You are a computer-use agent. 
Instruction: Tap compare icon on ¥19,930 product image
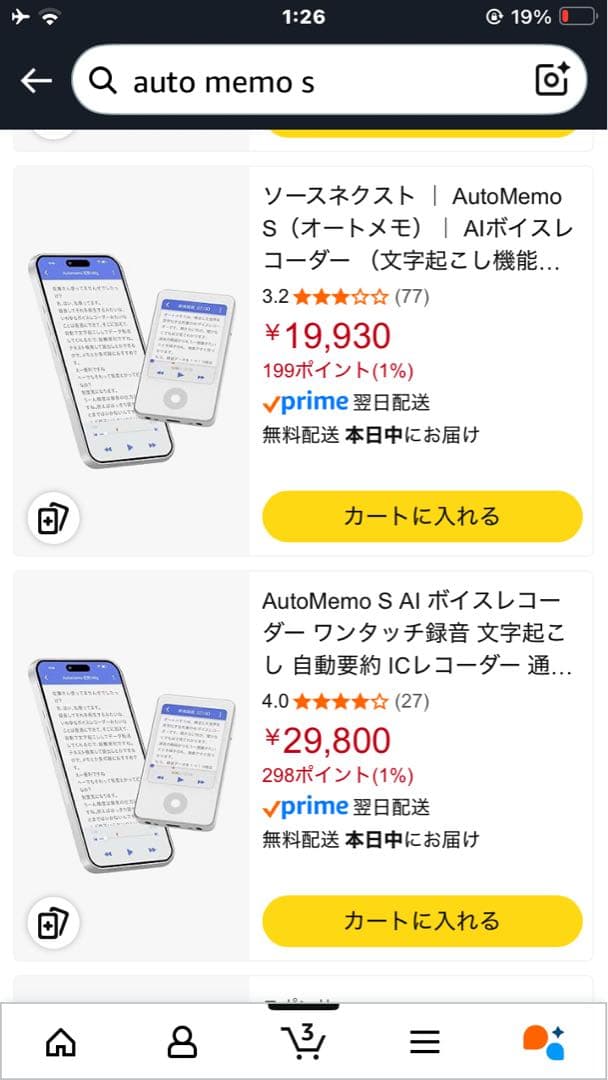click(52, 520)
